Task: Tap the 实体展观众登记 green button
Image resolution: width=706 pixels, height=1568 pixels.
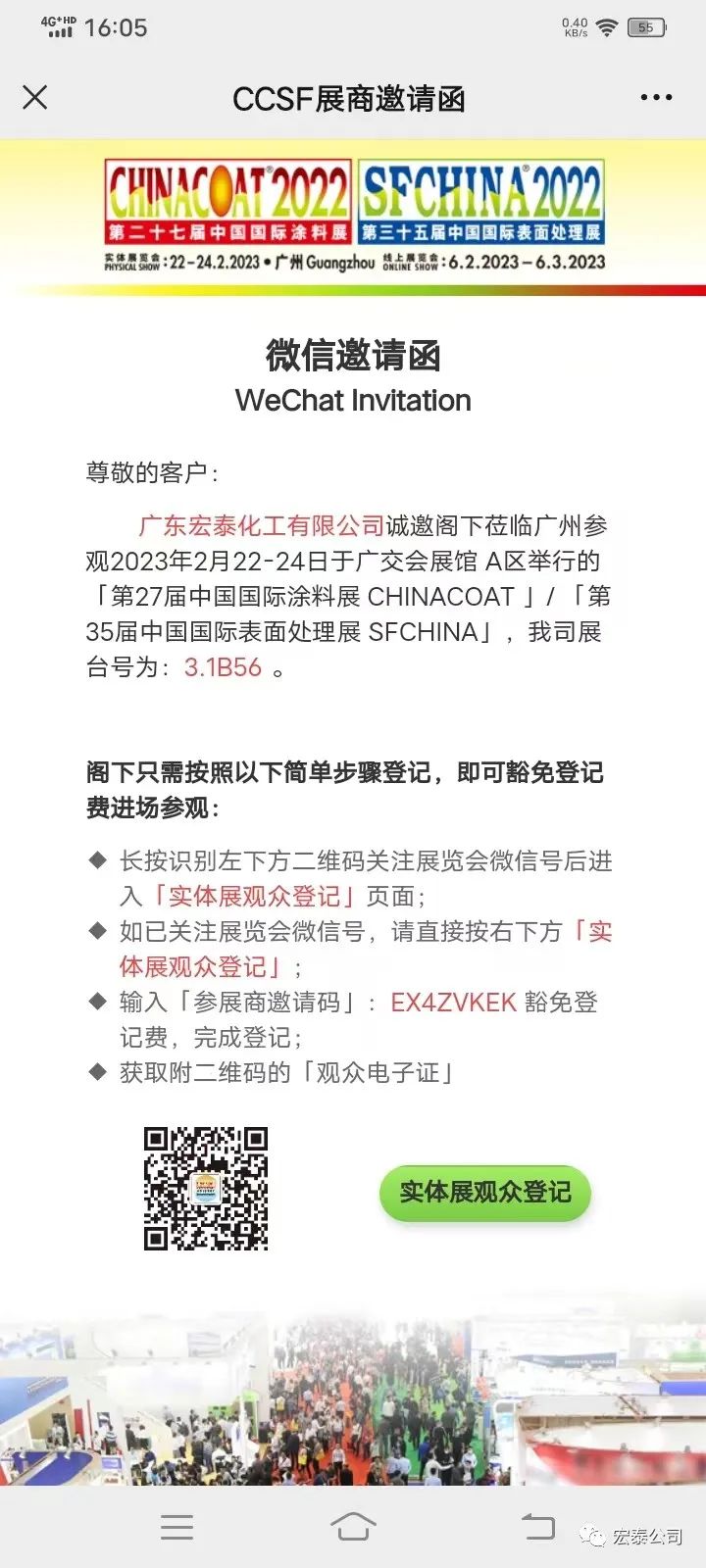Action: tap(485, 1192)
